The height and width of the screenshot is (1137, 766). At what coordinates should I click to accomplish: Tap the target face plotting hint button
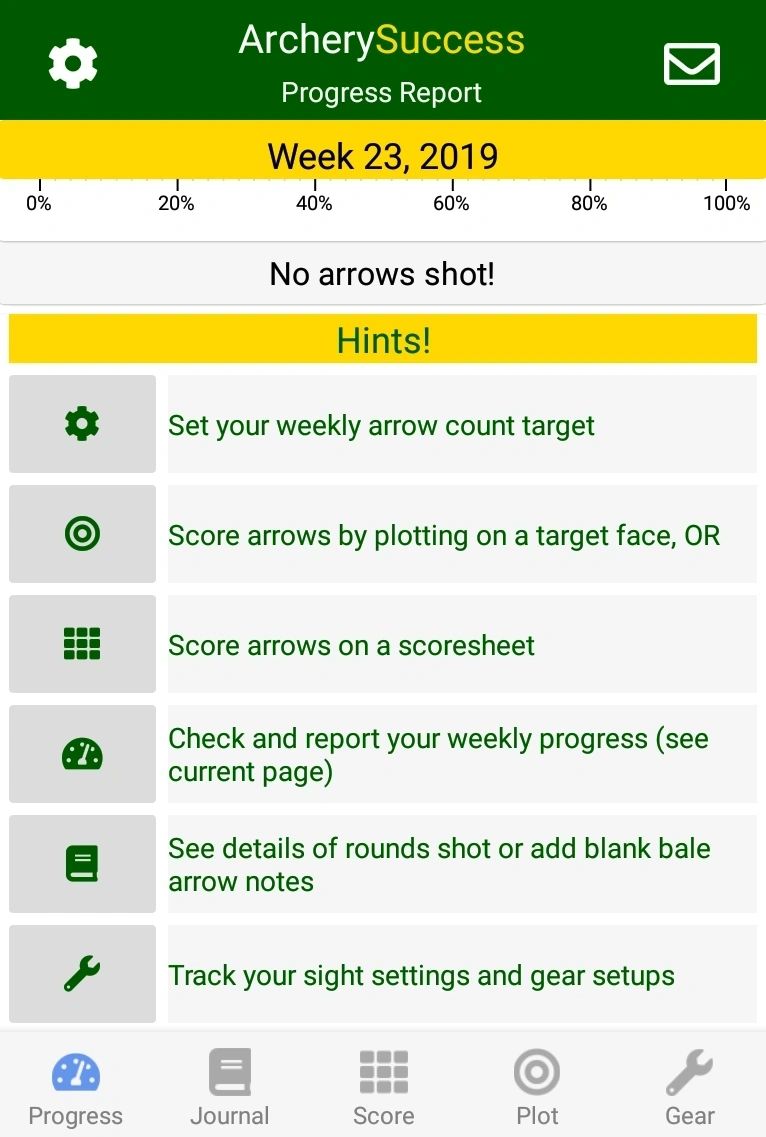coord(82,534)
